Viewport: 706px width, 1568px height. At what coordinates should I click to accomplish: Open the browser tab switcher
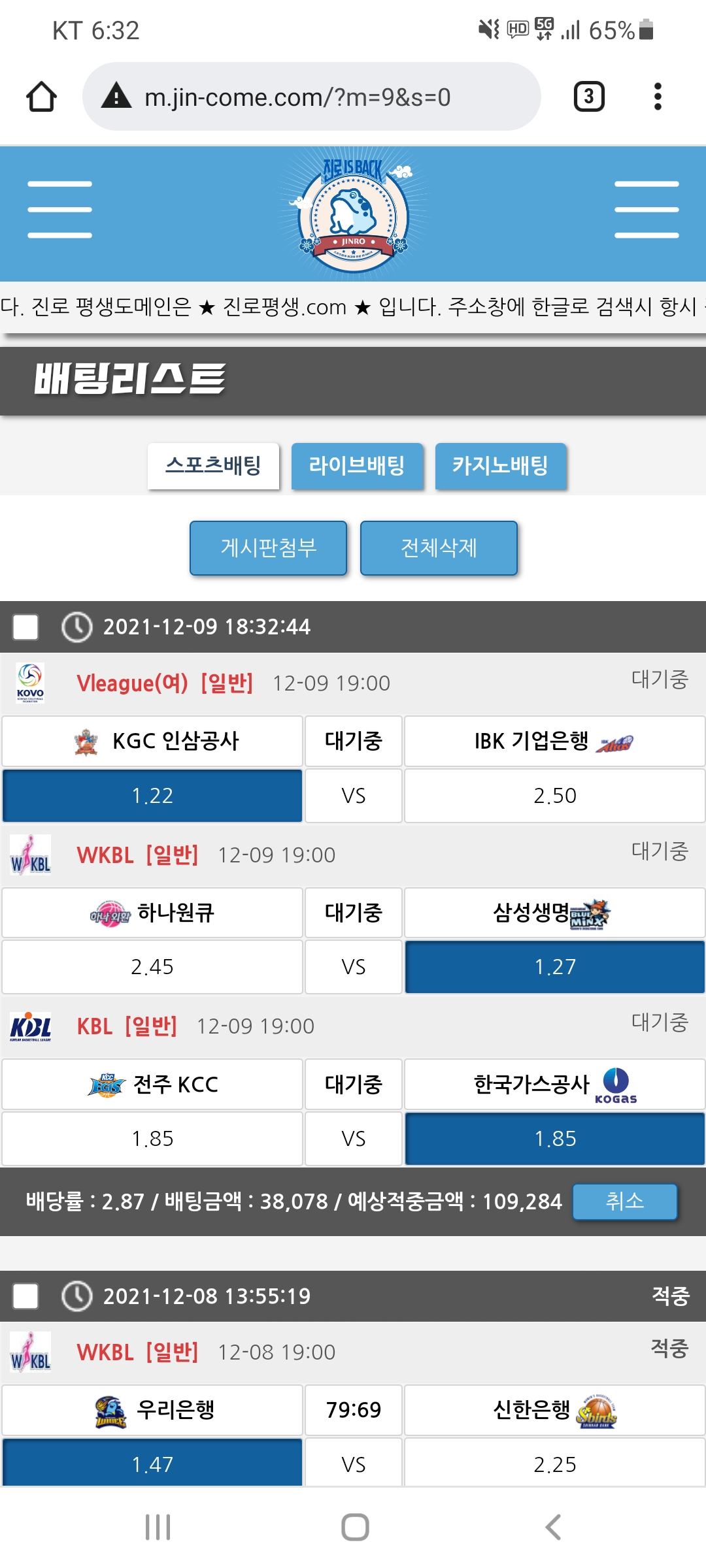(588, 97)
